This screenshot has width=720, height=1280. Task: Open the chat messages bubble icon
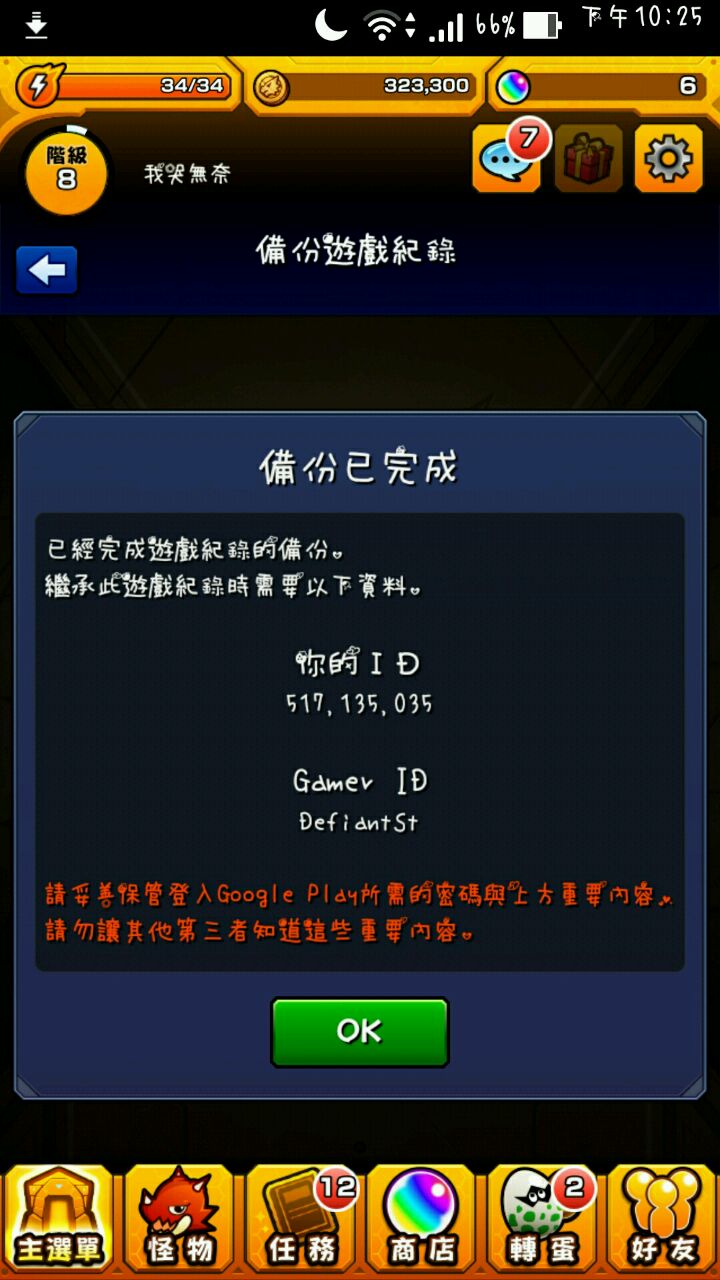(506, 160)
